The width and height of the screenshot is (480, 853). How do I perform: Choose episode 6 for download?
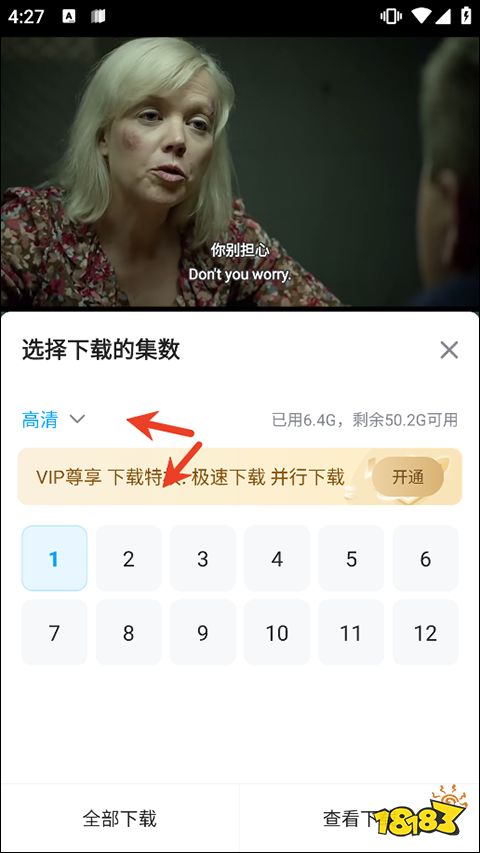tap(426, 558)
